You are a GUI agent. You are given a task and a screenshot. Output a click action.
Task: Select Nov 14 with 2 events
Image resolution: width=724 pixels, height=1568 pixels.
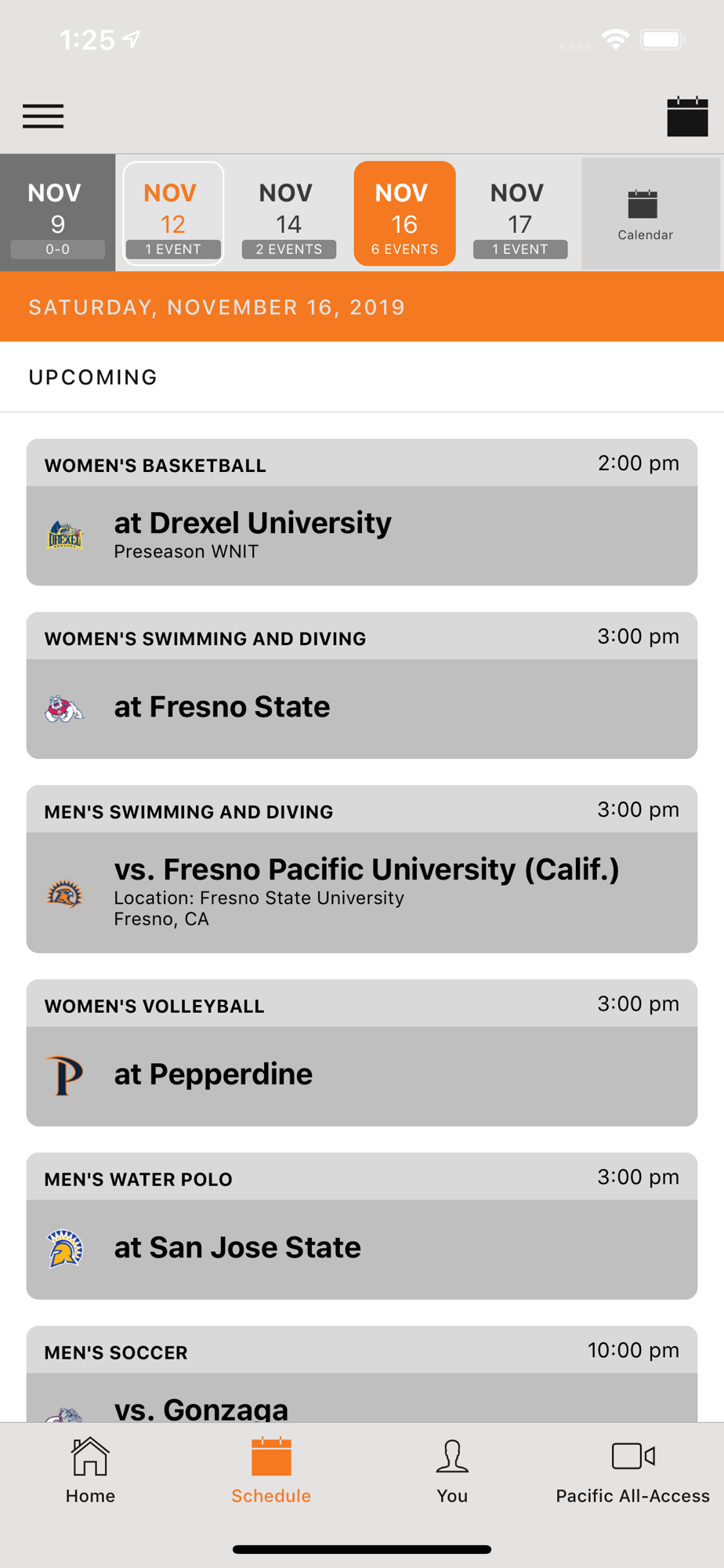(x=288, y=213)
